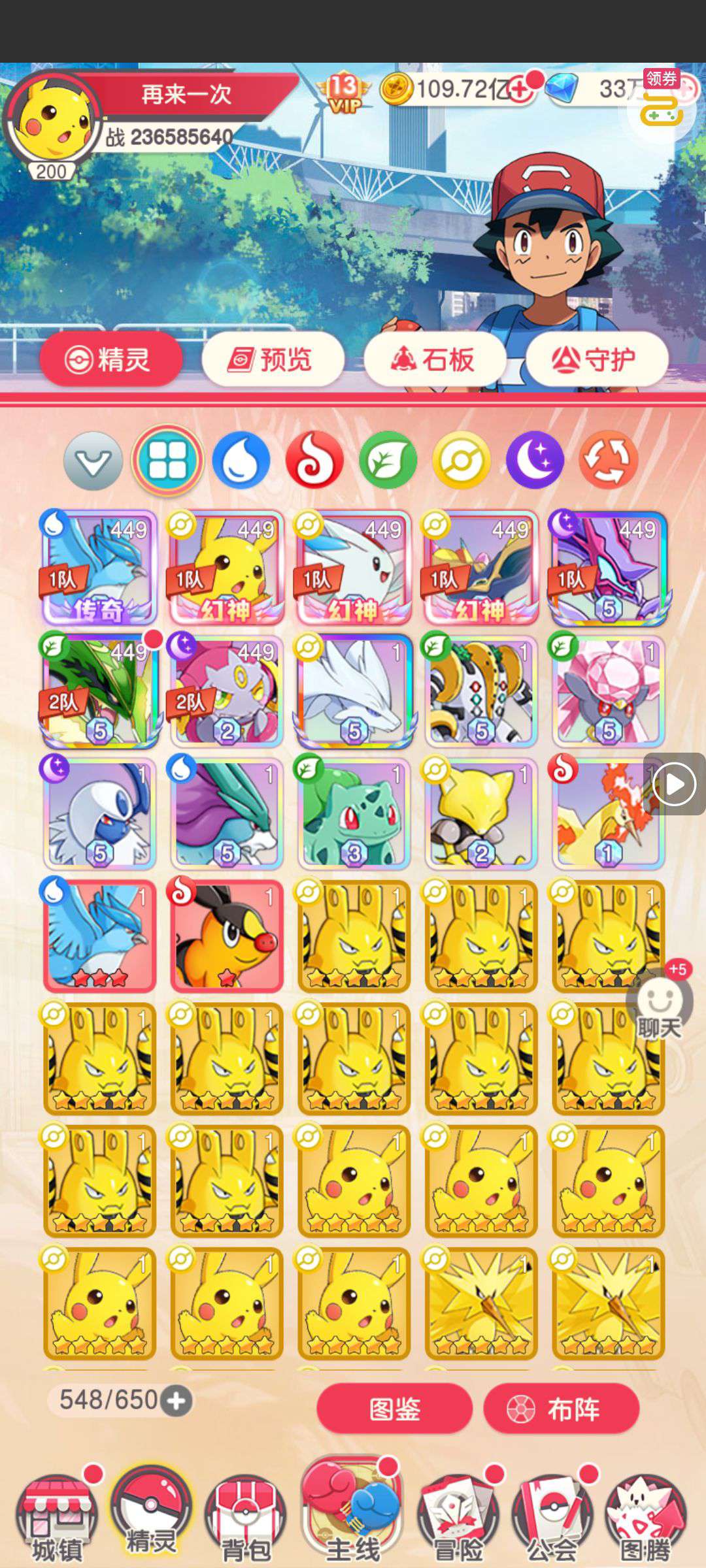Add sprite slots with the plus next to 548/650

(176, 1400)
